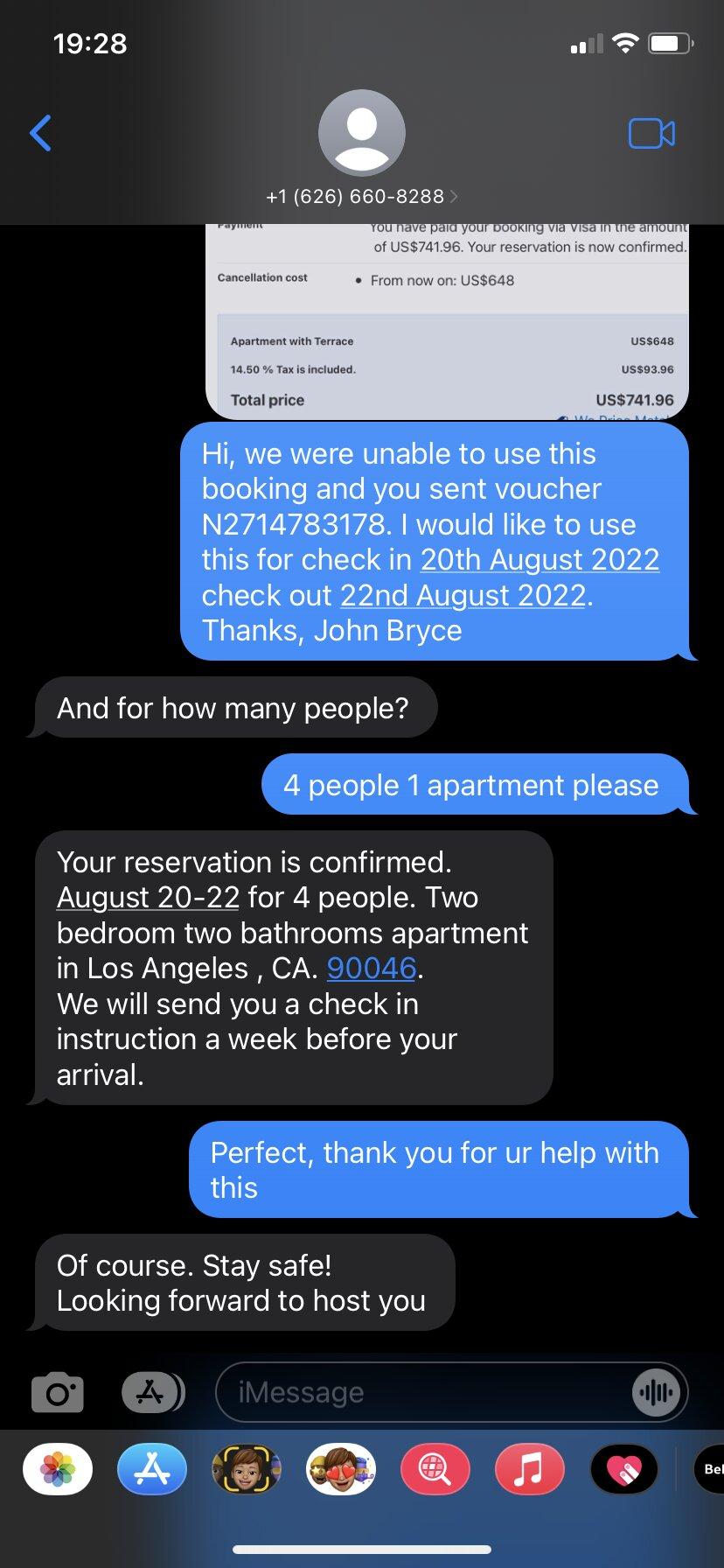The image size is (724, 1568).
Task: Open the #images search app
Action: pyautogui.click(x=435, y=1469)
